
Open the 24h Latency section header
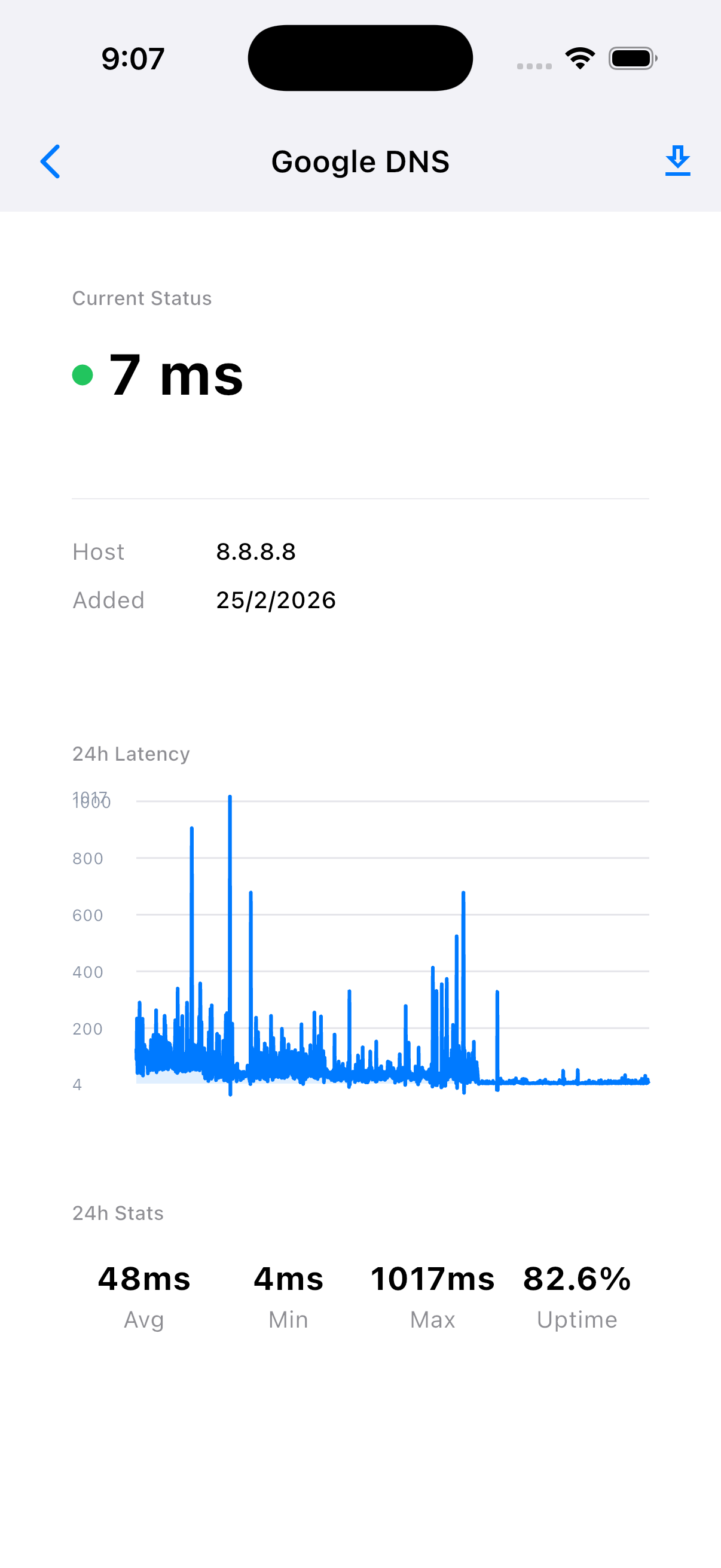pos(130,753)
